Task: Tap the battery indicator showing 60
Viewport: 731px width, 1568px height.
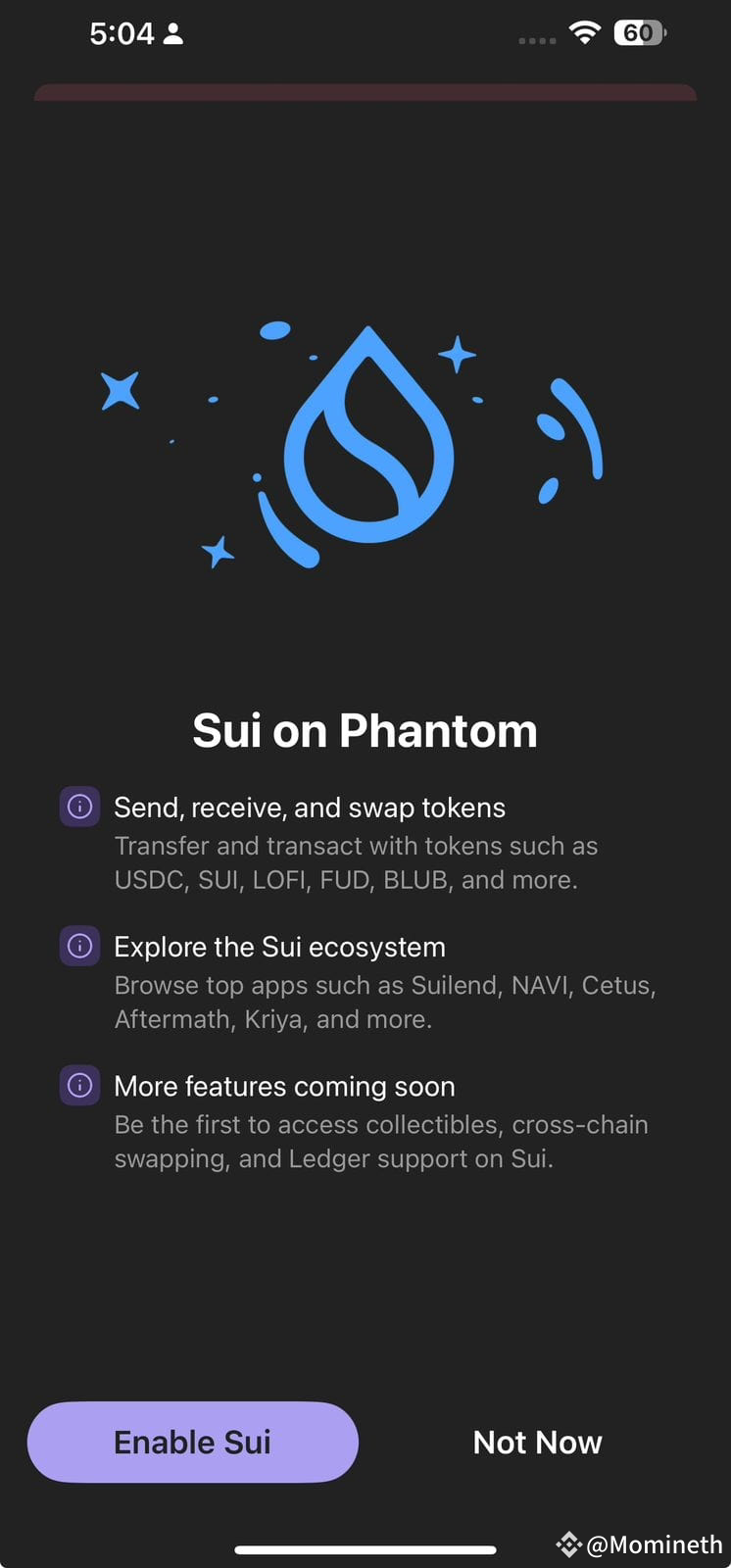Action: coord(639,32)
